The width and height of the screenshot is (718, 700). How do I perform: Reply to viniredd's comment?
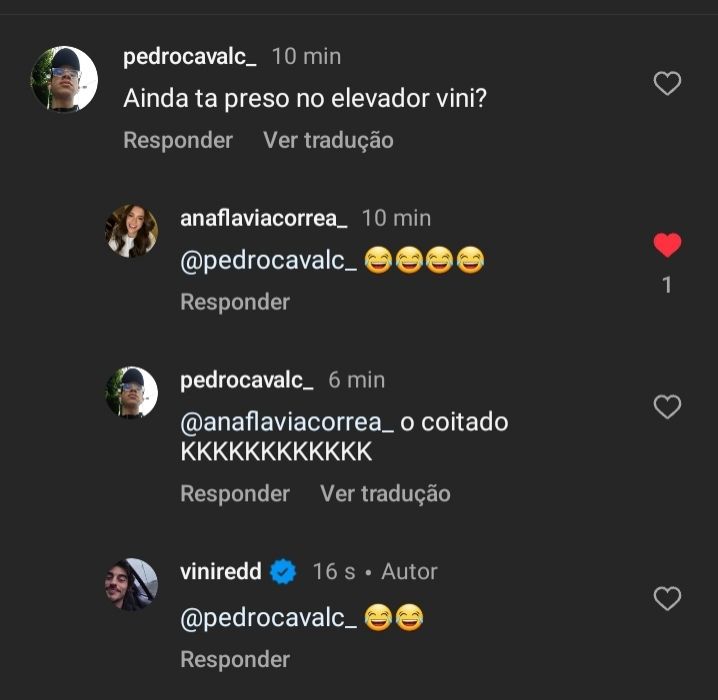pyautogui.click(x=235, y=660)
